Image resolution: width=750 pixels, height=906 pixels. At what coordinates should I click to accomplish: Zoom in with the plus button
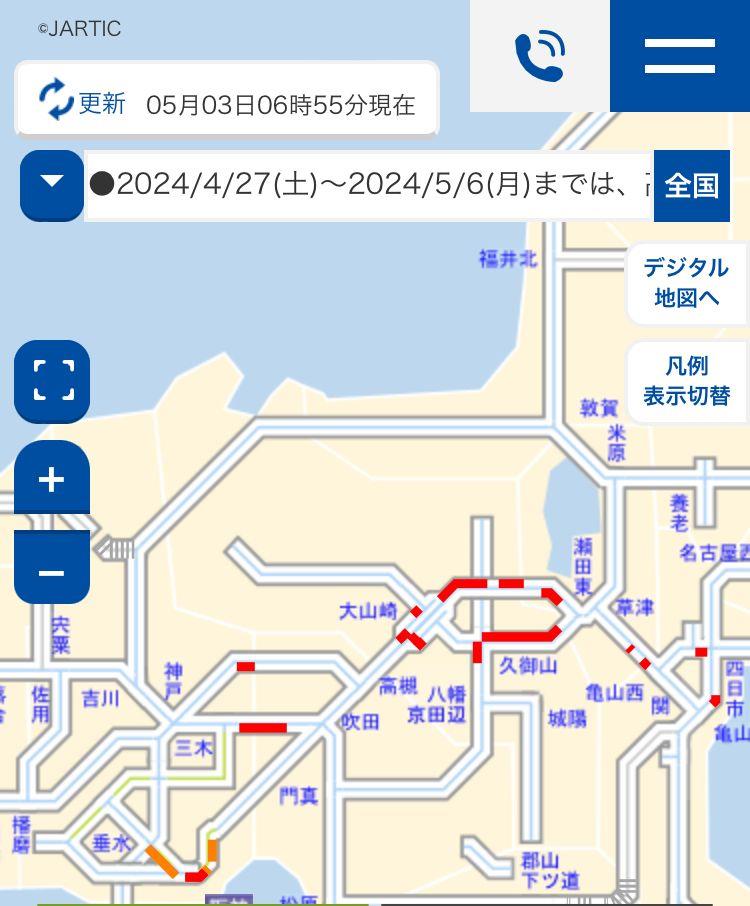tap(52, 479)
